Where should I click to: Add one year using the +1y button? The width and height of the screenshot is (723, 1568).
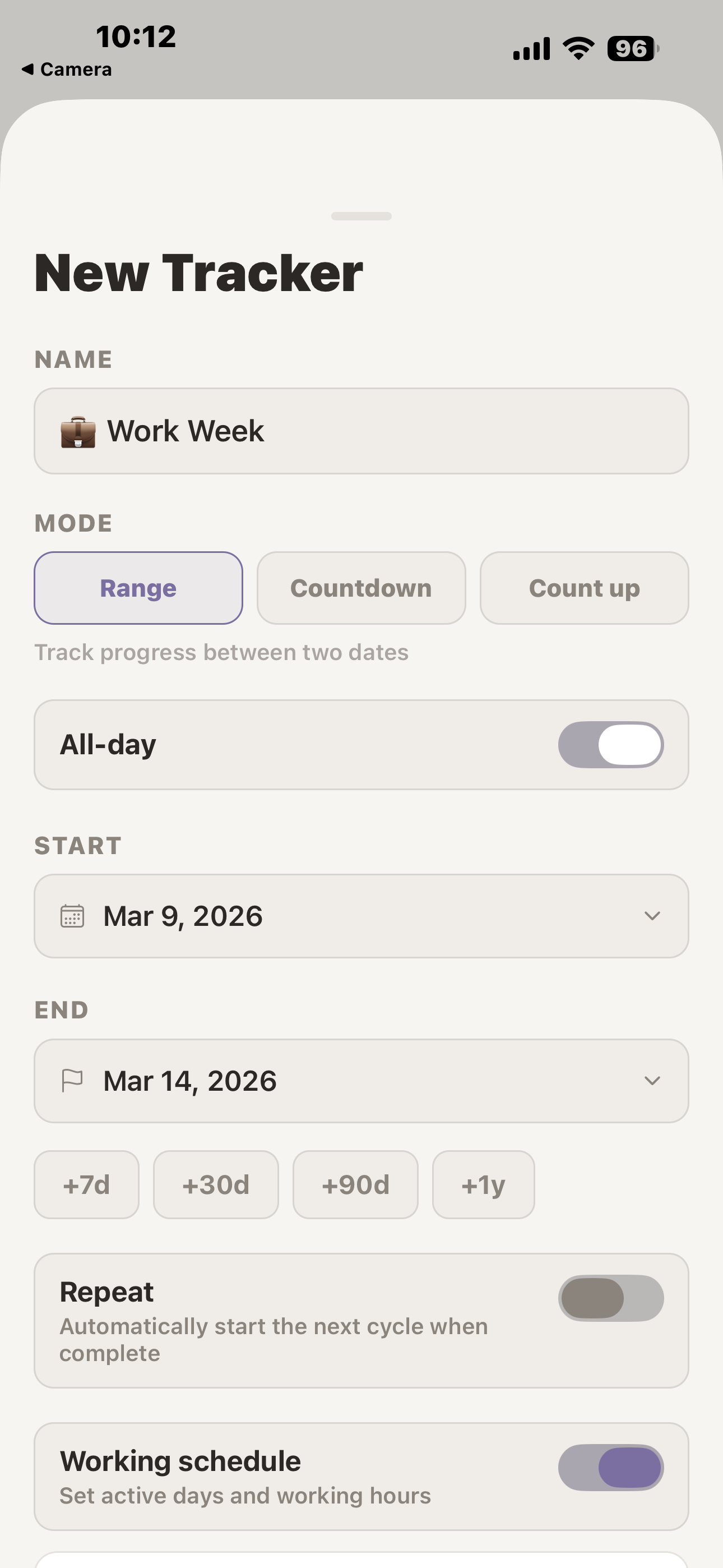coord(483,1184)
